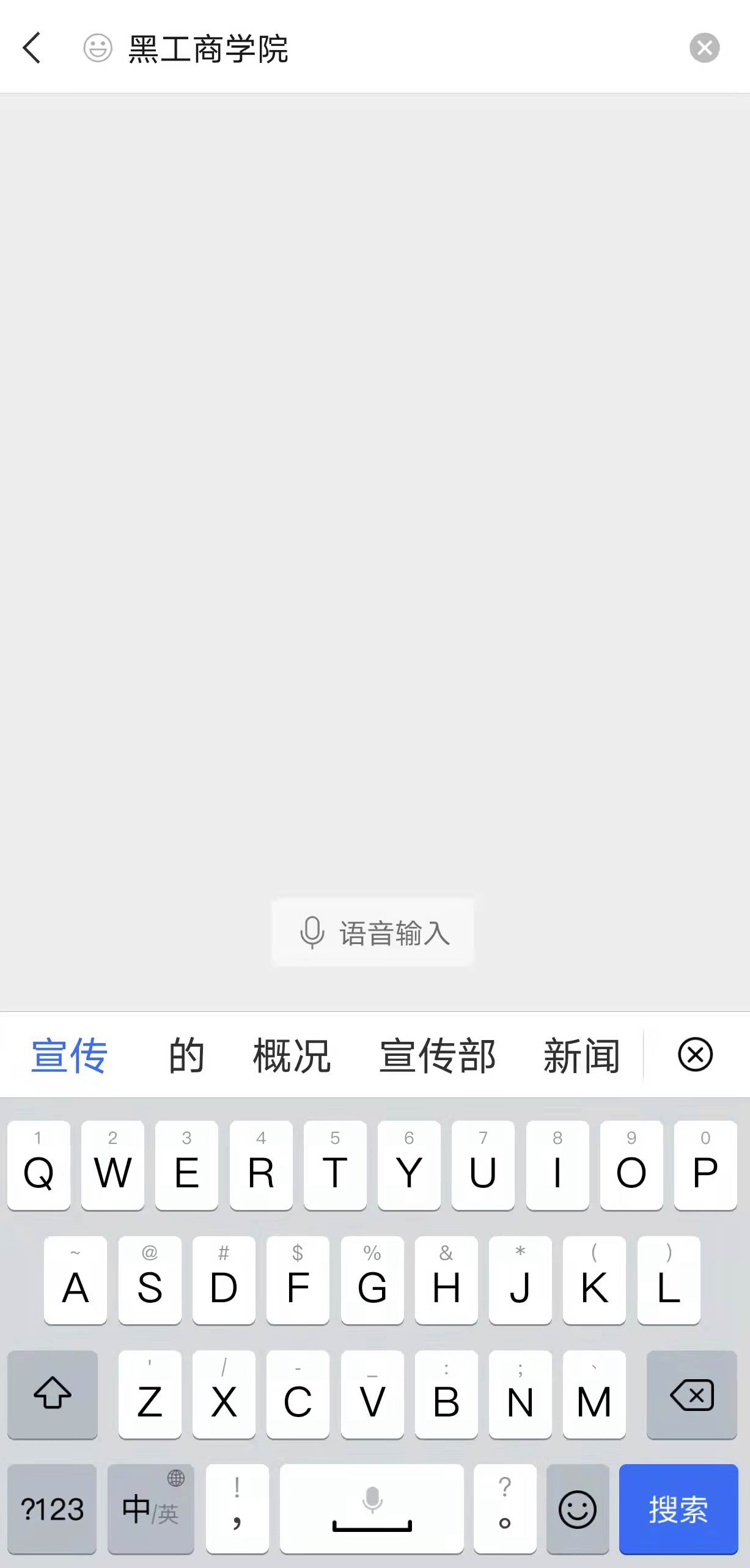This screenshot has width=750, height=1568.
Task: Dismiss the keyboard suggestion bar
Action: coord(695,1054)
